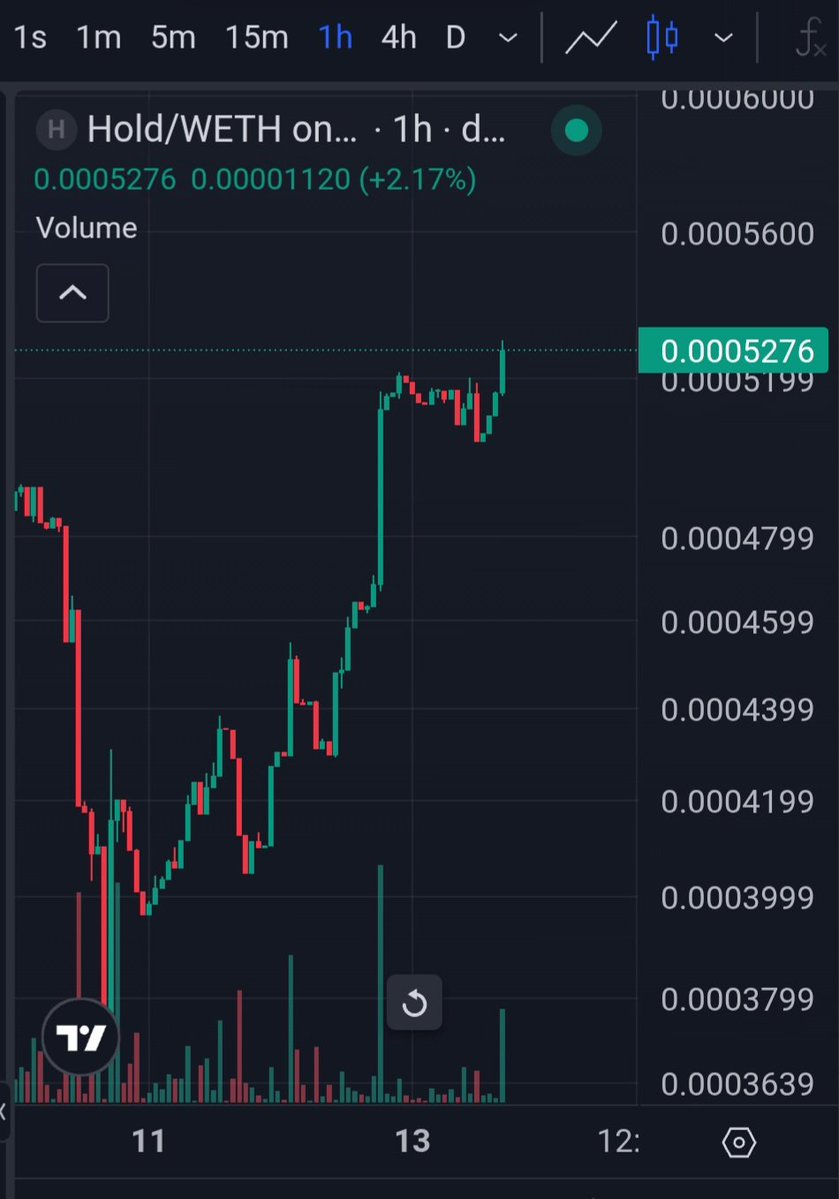The height and width of the screenshot is (1199, 839).
Task: Change chart to 5m interval
Action: point(173,38)
